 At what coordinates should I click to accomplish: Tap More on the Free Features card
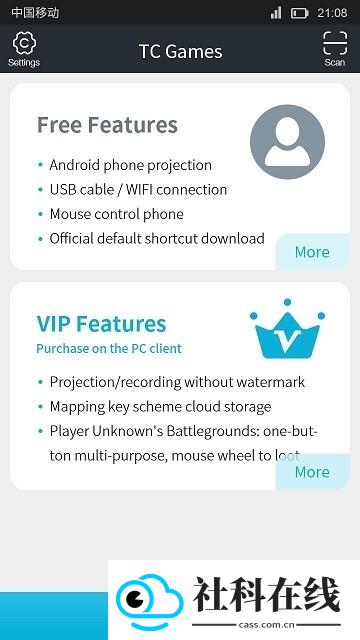pyautogui.click(x=313, y=252)
